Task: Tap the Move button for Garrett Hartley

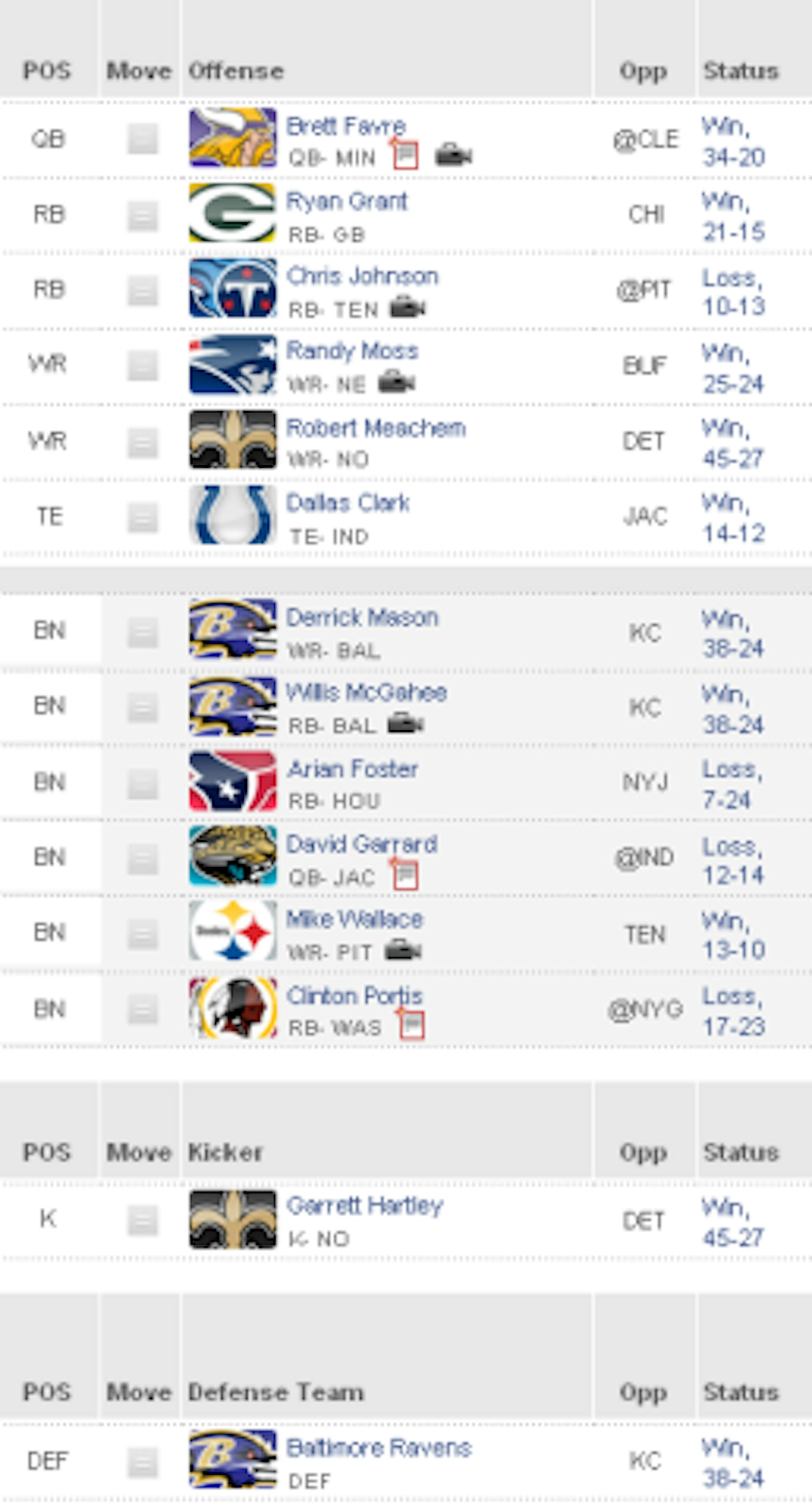Action: 142,1221
